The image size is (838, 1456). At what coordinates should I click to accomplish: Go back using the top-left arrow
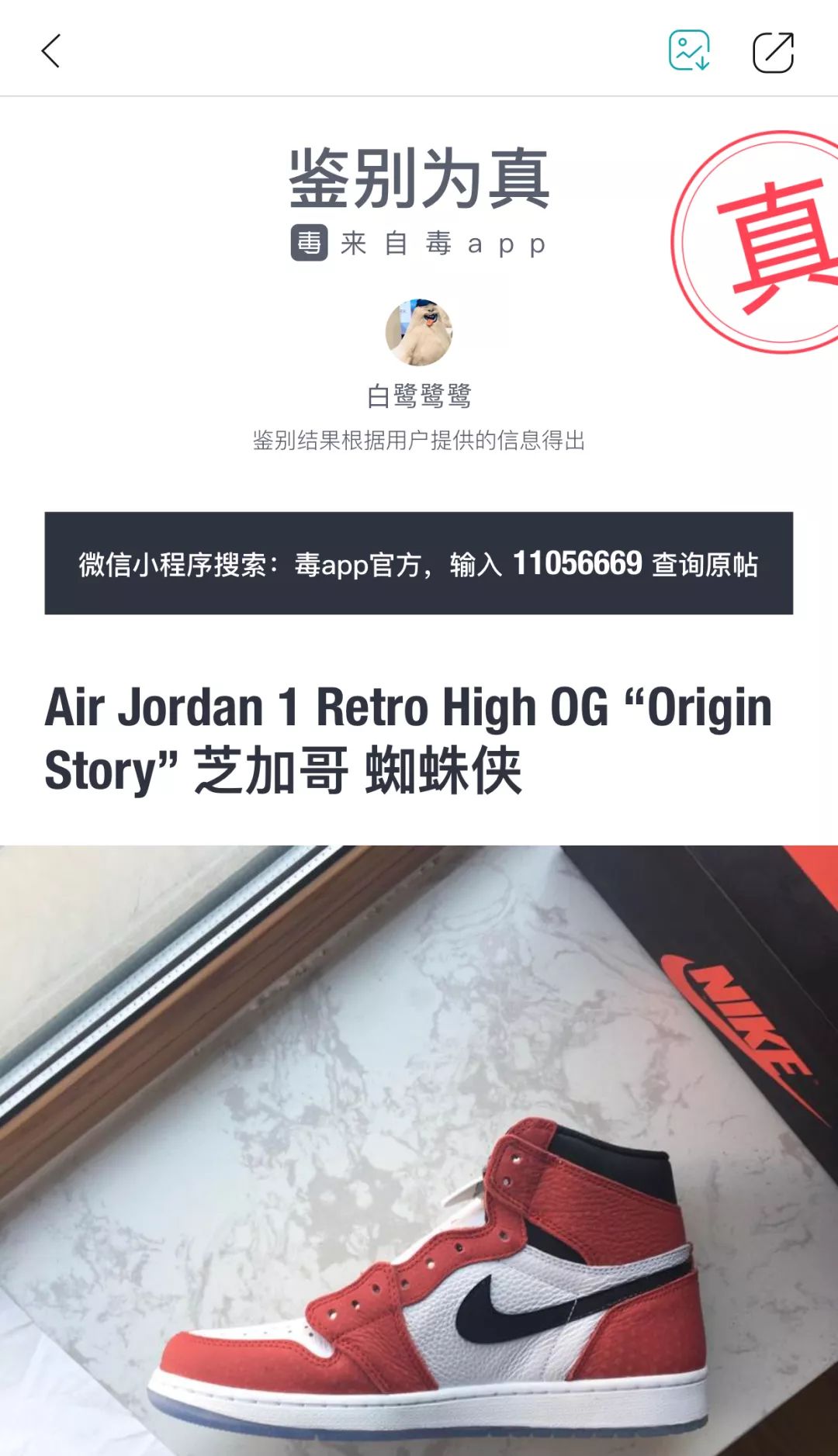(x=51, y=51)
